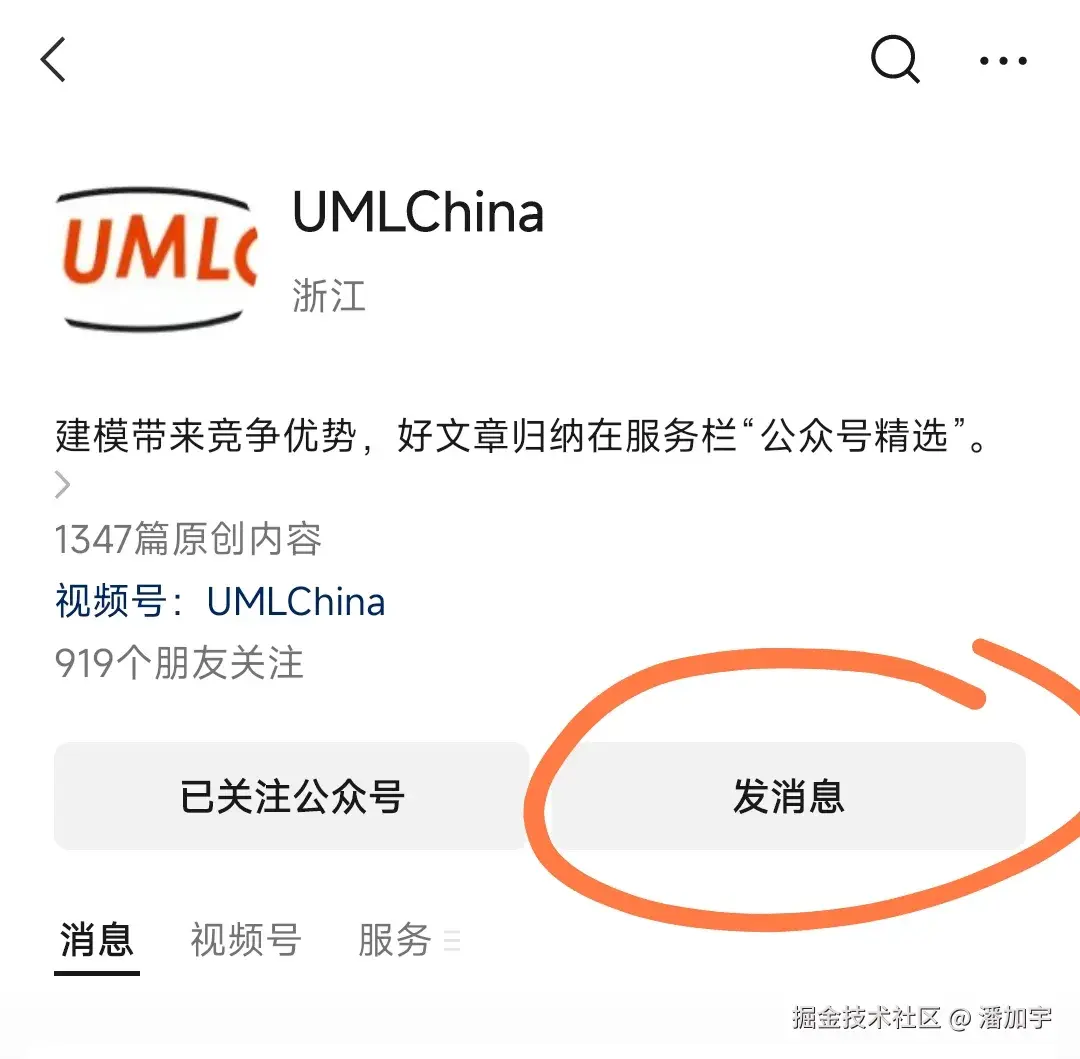
Task: Open search with the magnifier icon
Action: [894, 60]
